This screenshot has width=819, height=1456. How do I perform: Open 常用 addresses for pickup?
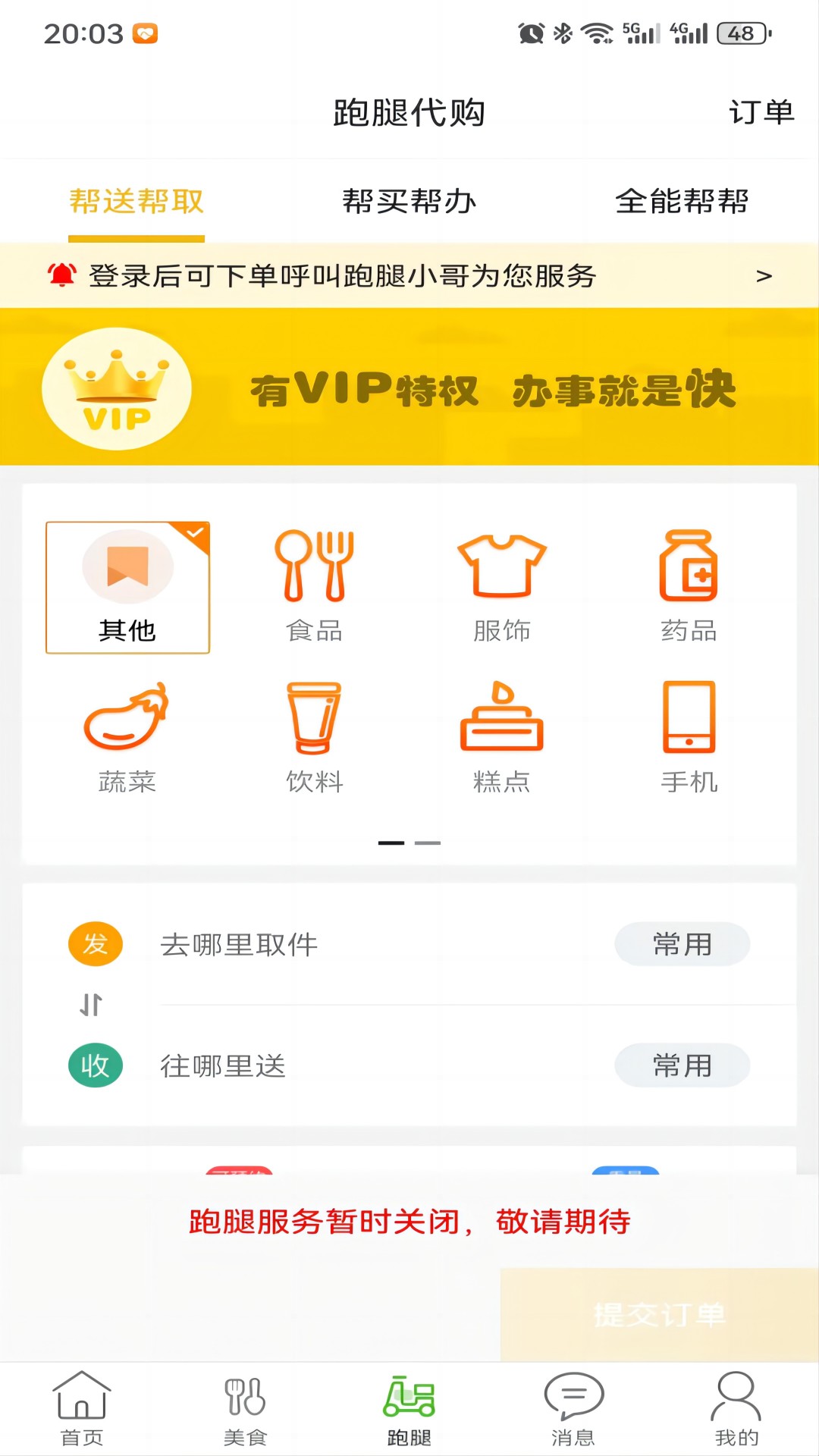tap(682, 944)
